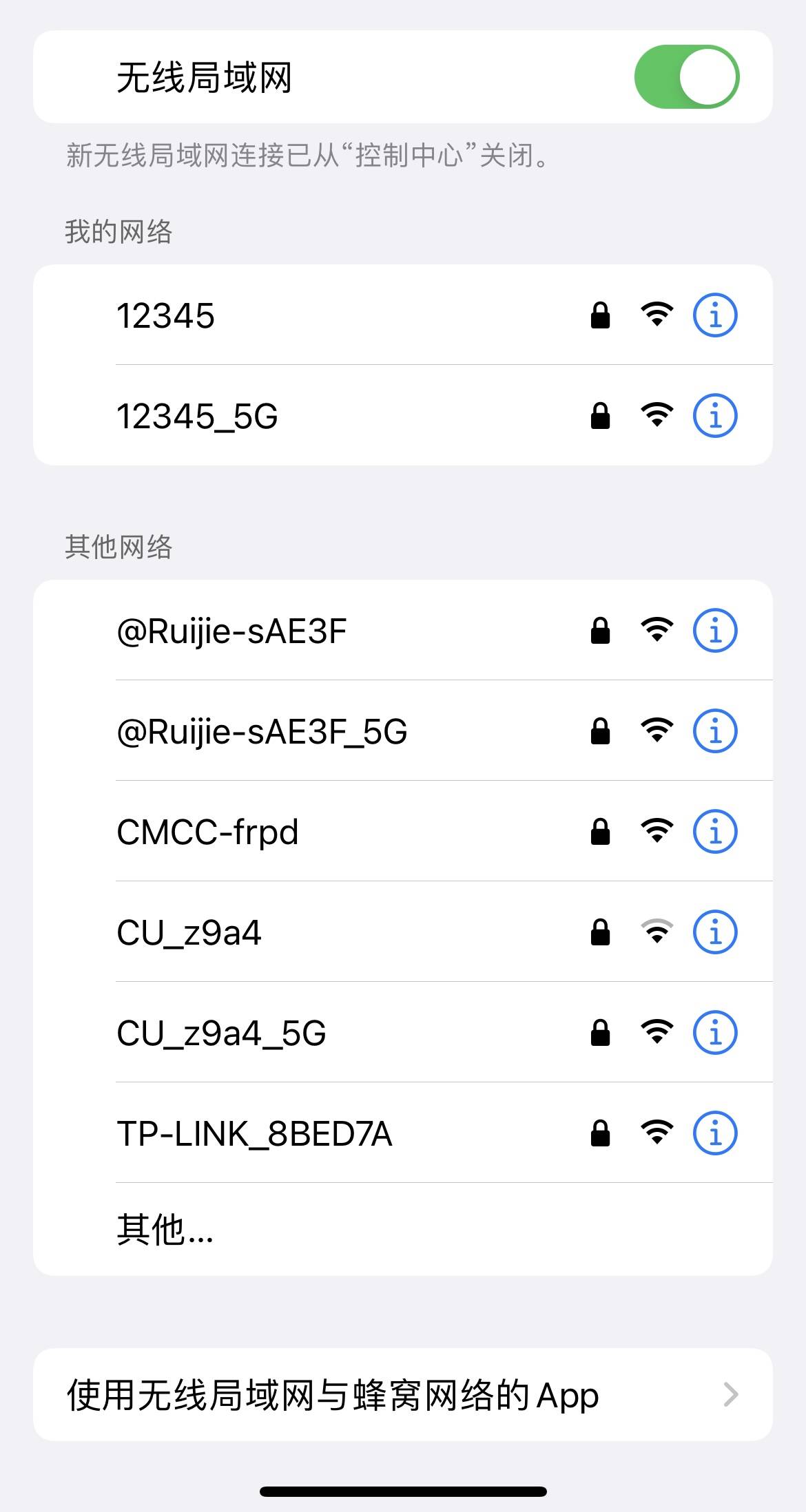This screenshot has width=806, height=1512.
Task: Tap 其他... to enter a network manually
Action: coord(402,1230)
